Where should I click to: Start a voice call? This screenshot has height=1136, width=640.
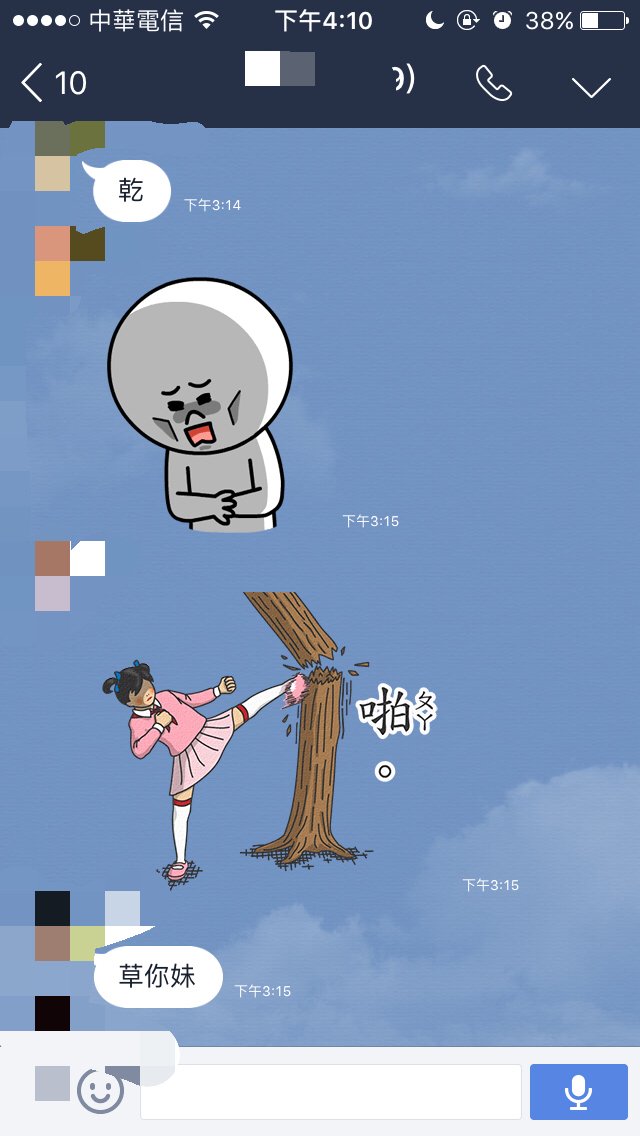click(x=493, y=84)
